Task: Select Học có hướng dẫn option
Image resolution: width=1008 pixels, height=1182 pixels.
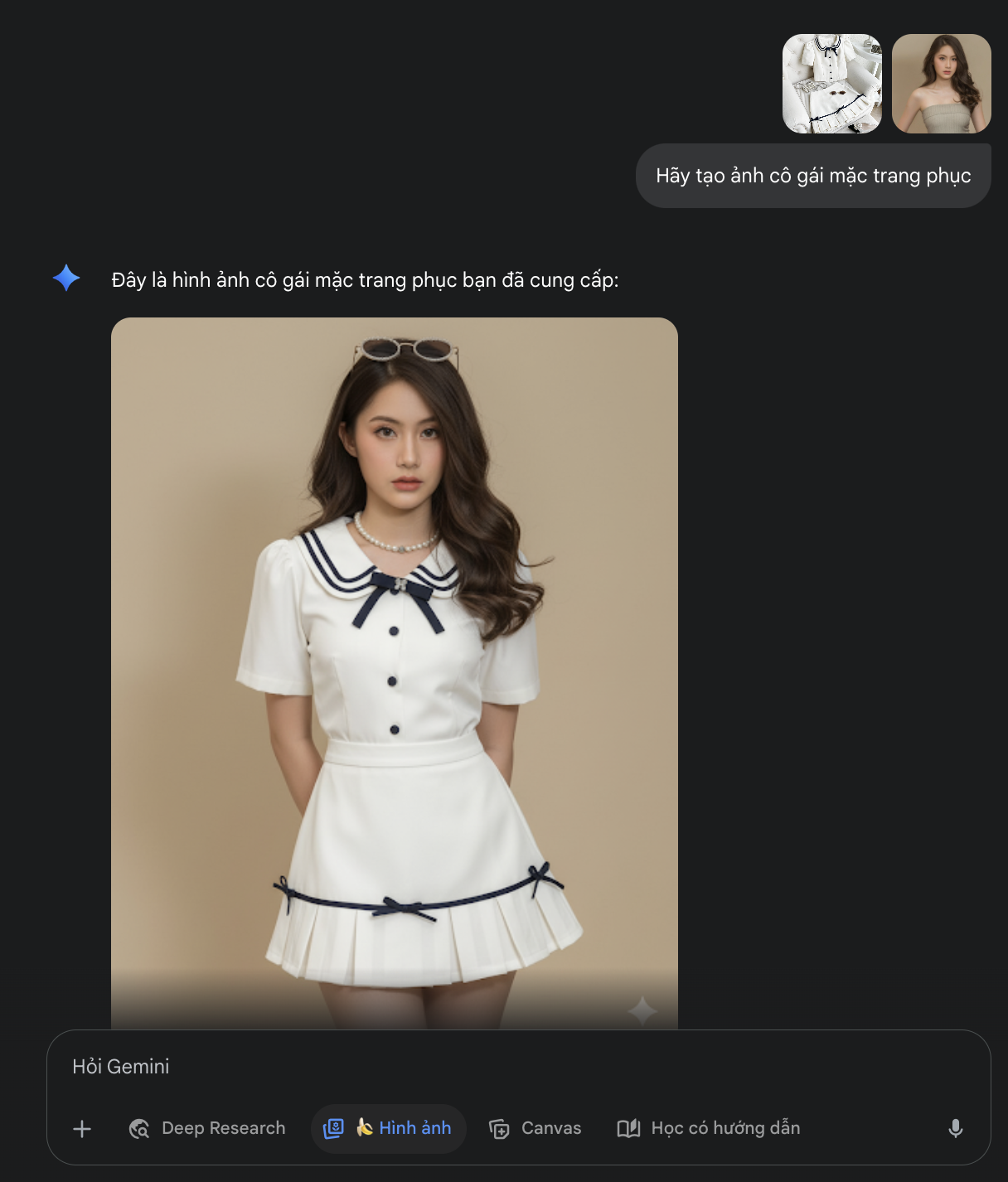Action: (709, 1128)
